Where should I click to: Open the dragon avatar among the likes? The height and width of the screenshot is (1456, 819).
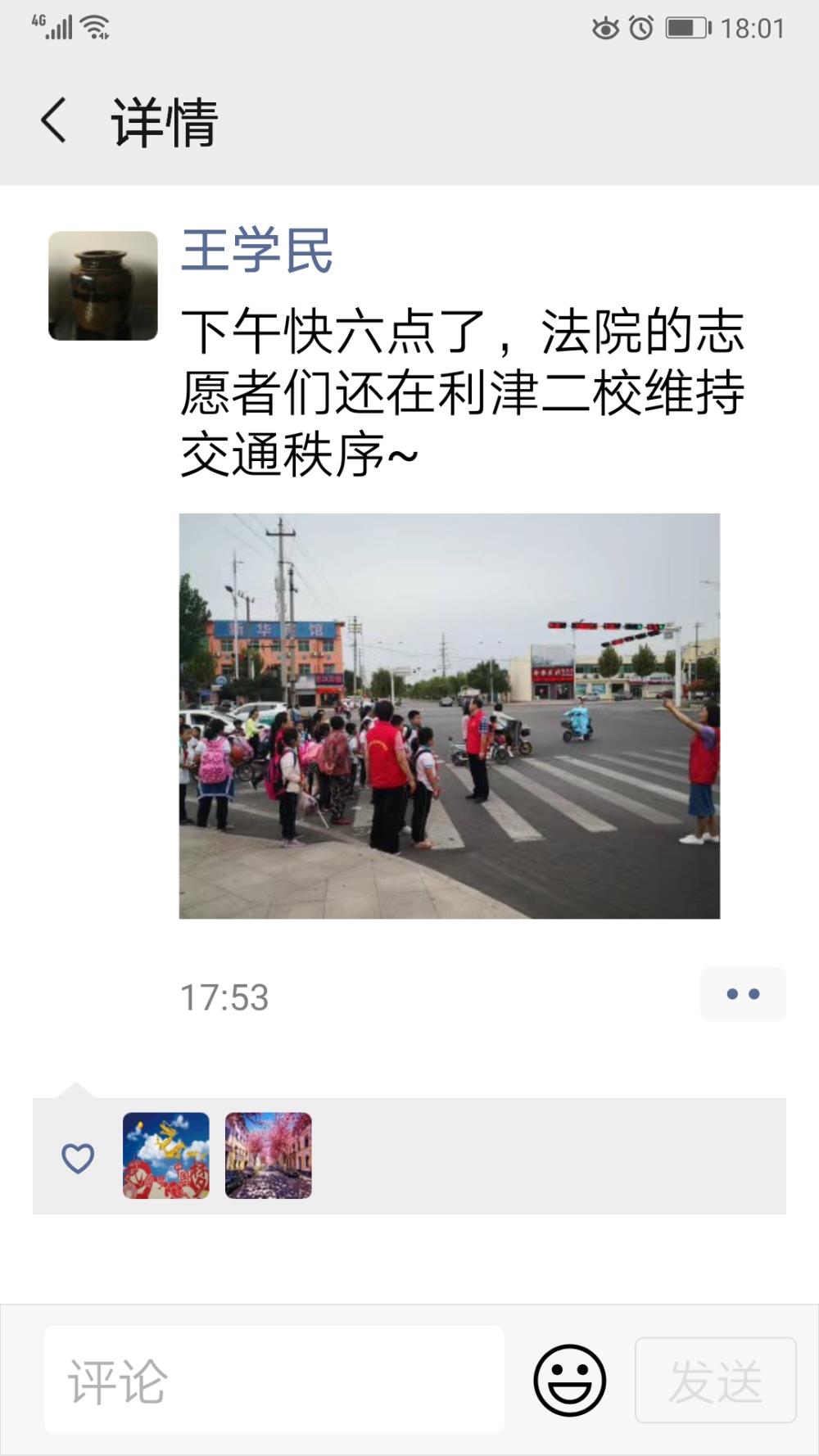pos(166,1155)
